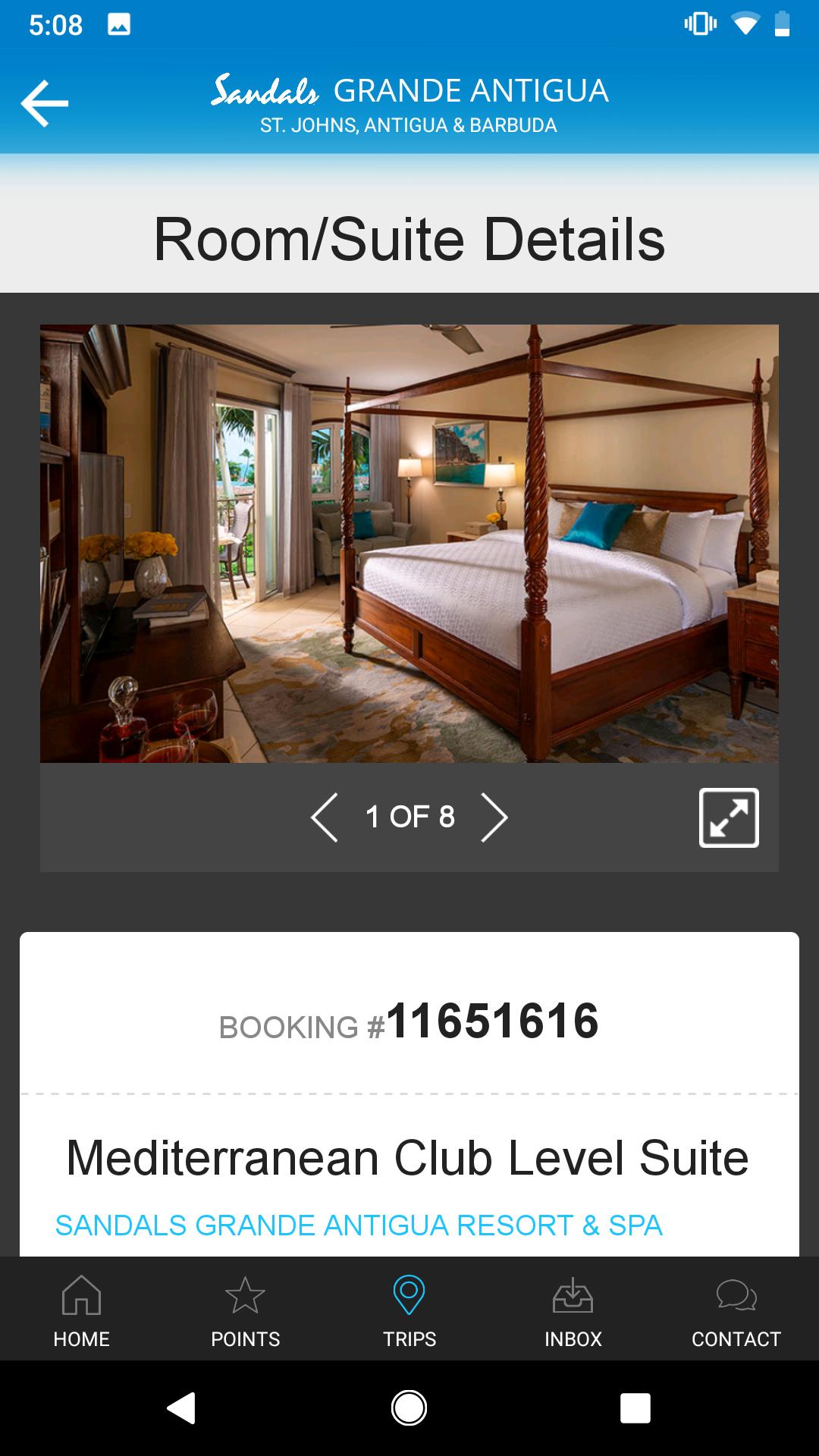
Task: Open the Trips tab
Action: pos(409,1309)
